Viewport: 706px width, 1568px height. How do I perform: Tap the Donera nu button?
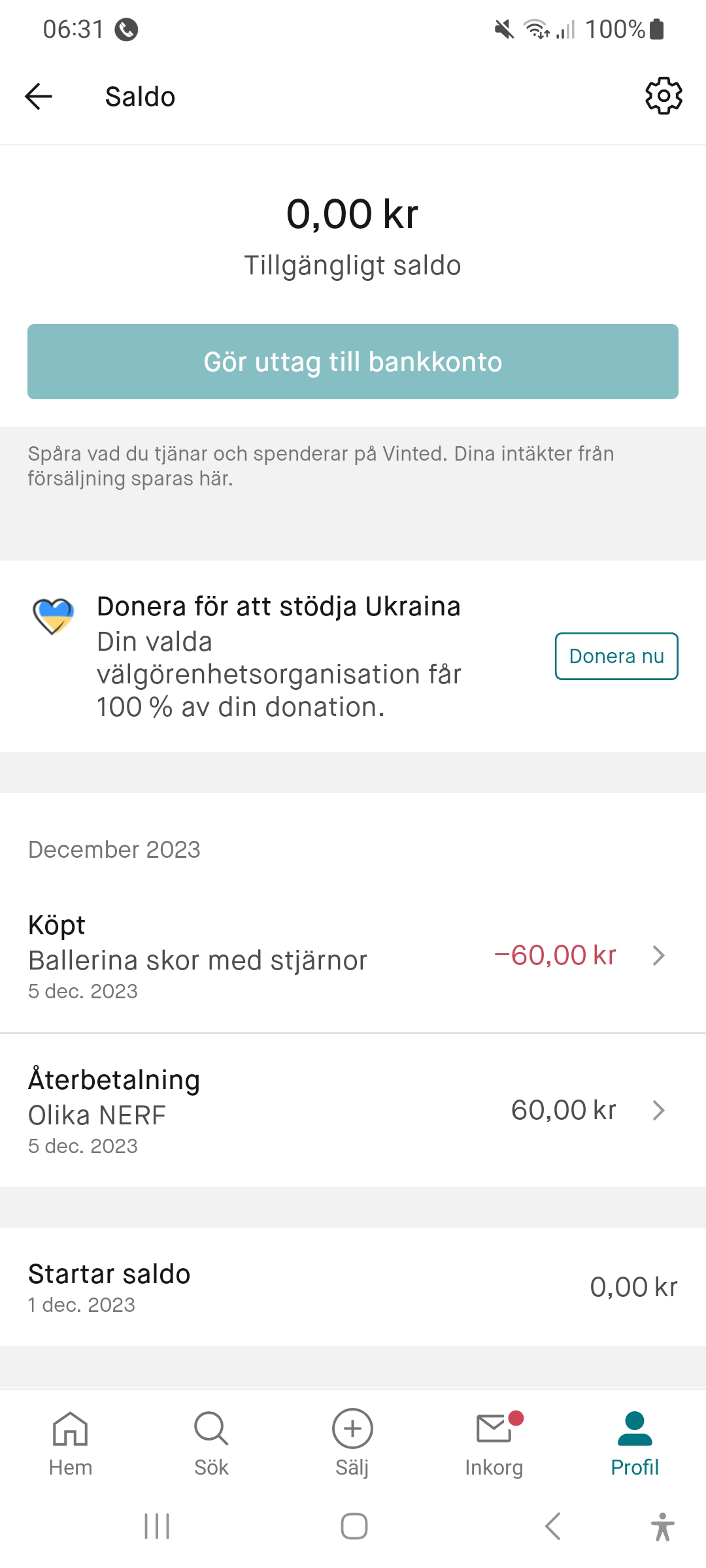pyautogui.click(x=616, y=656)
